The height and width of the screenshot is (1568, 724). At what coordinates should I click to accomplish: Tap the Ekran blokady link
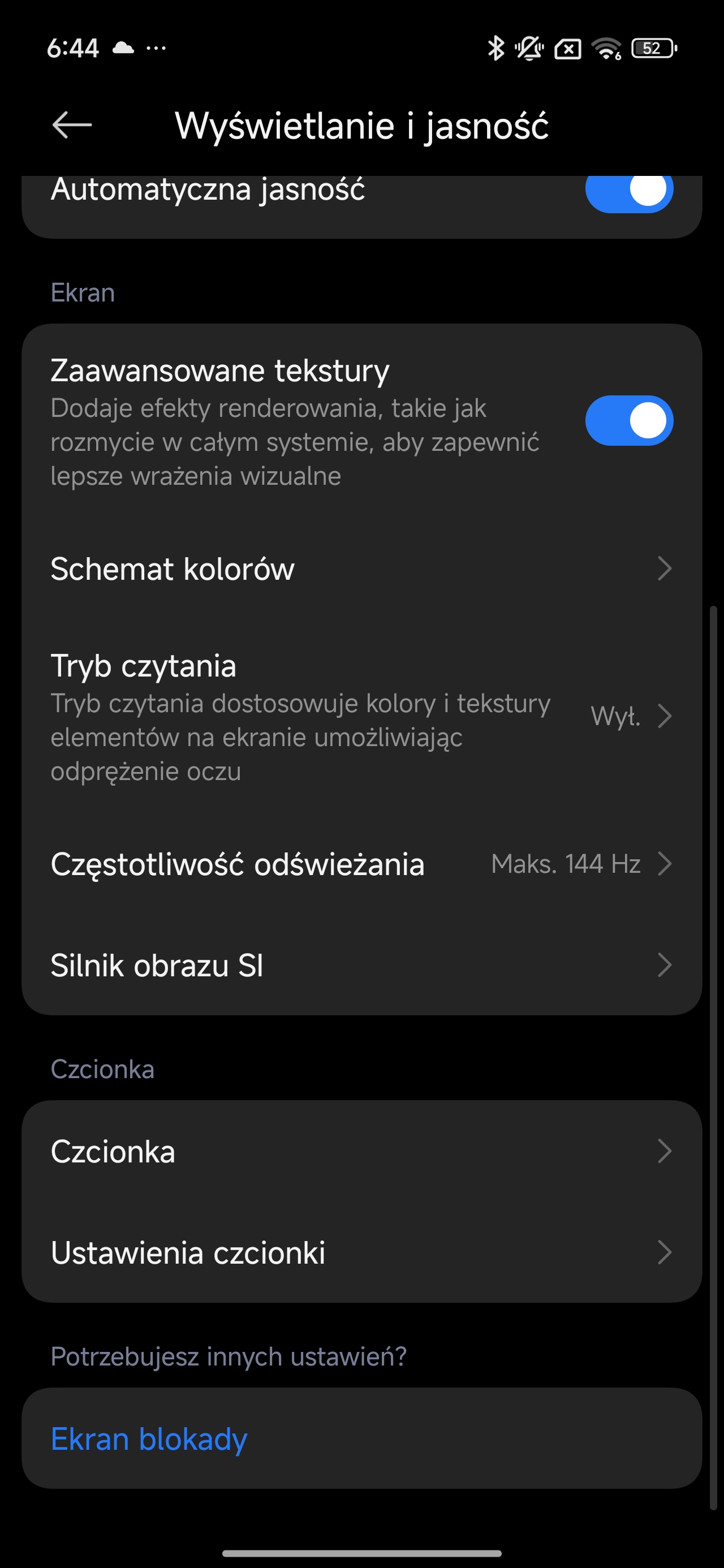[149, 1439]
